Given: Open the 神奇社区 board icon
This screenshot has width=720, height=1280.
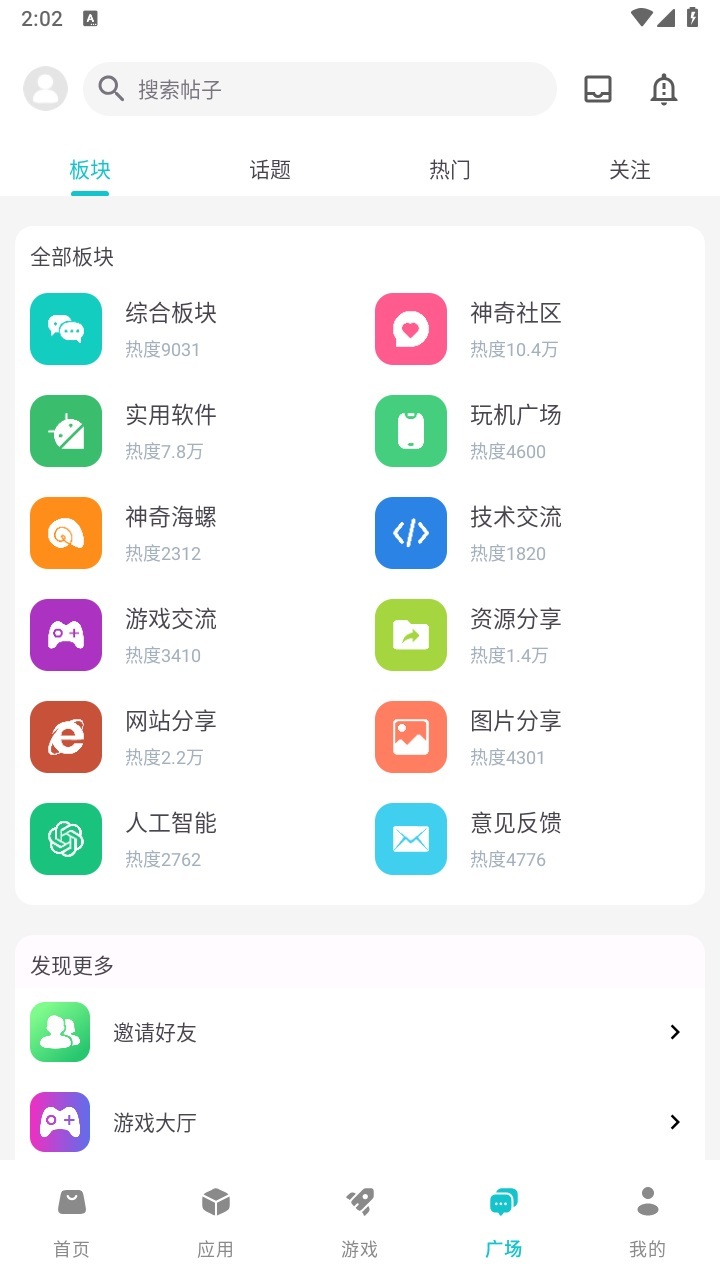Looking at the screenshot, I should 410,329.
